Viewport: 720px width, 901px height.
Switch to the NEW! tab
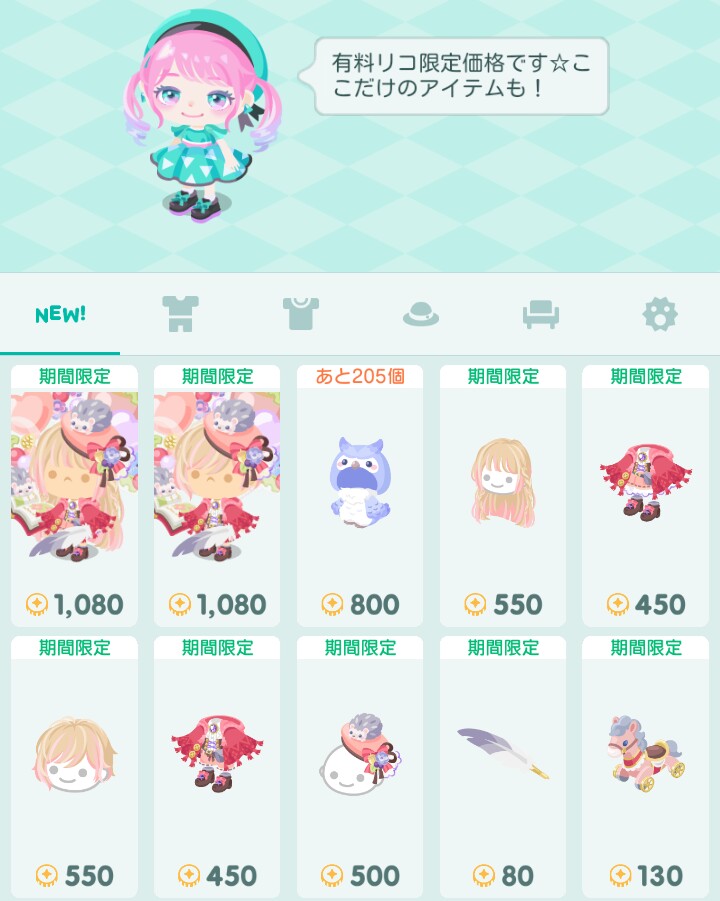[60, 314]
